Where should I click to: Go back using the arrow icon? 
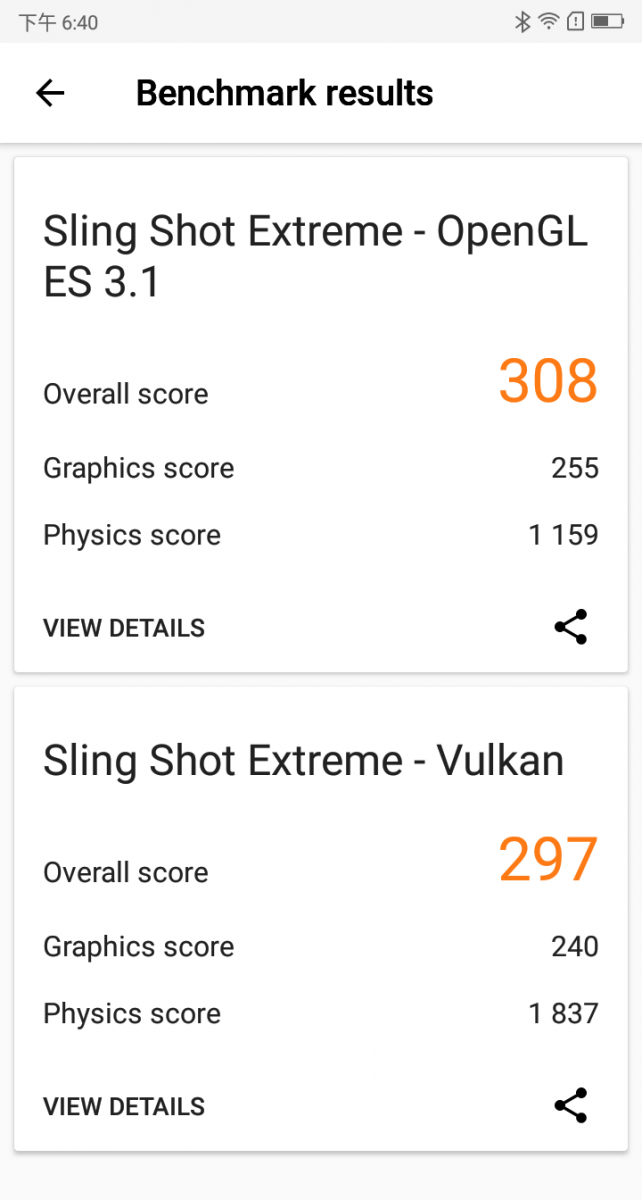tap(49, 93)
